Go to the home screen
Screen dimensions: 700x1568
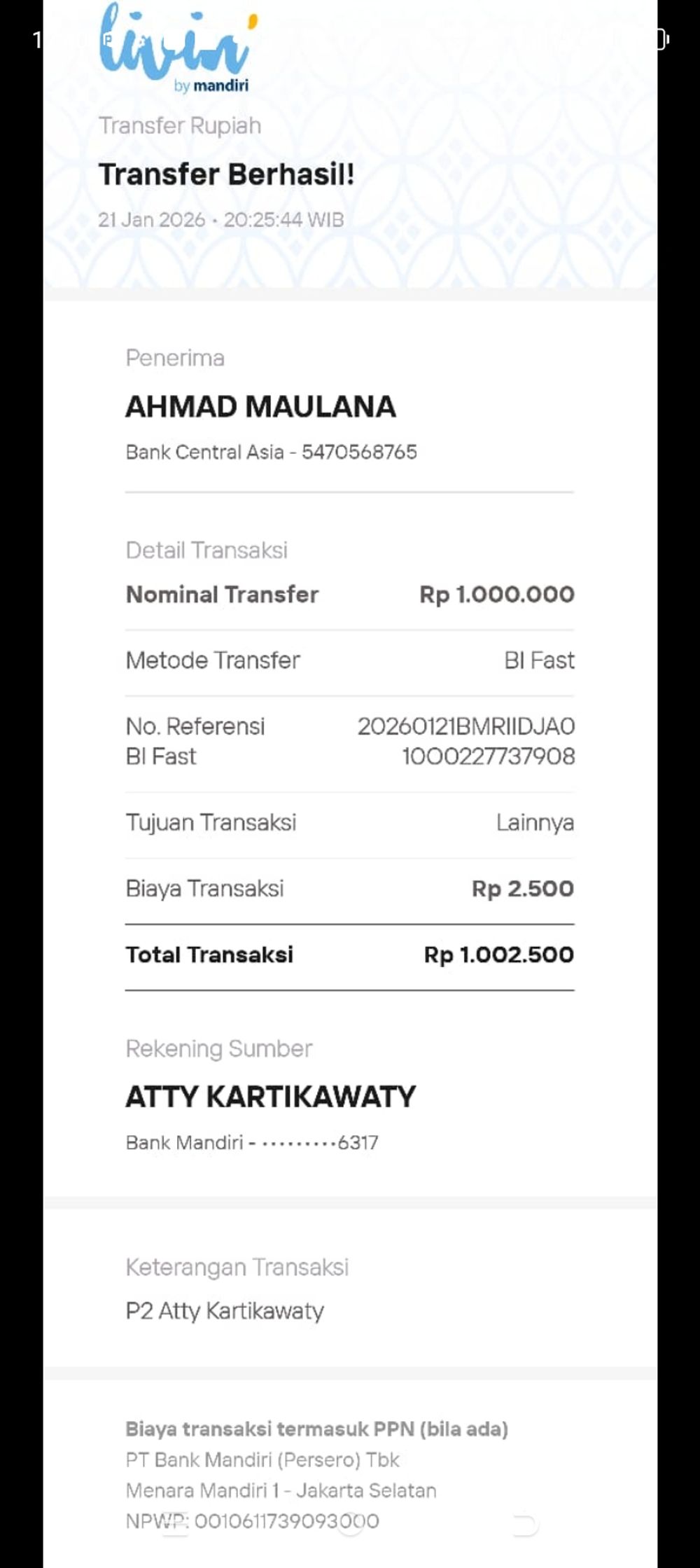click(350, 1525)
